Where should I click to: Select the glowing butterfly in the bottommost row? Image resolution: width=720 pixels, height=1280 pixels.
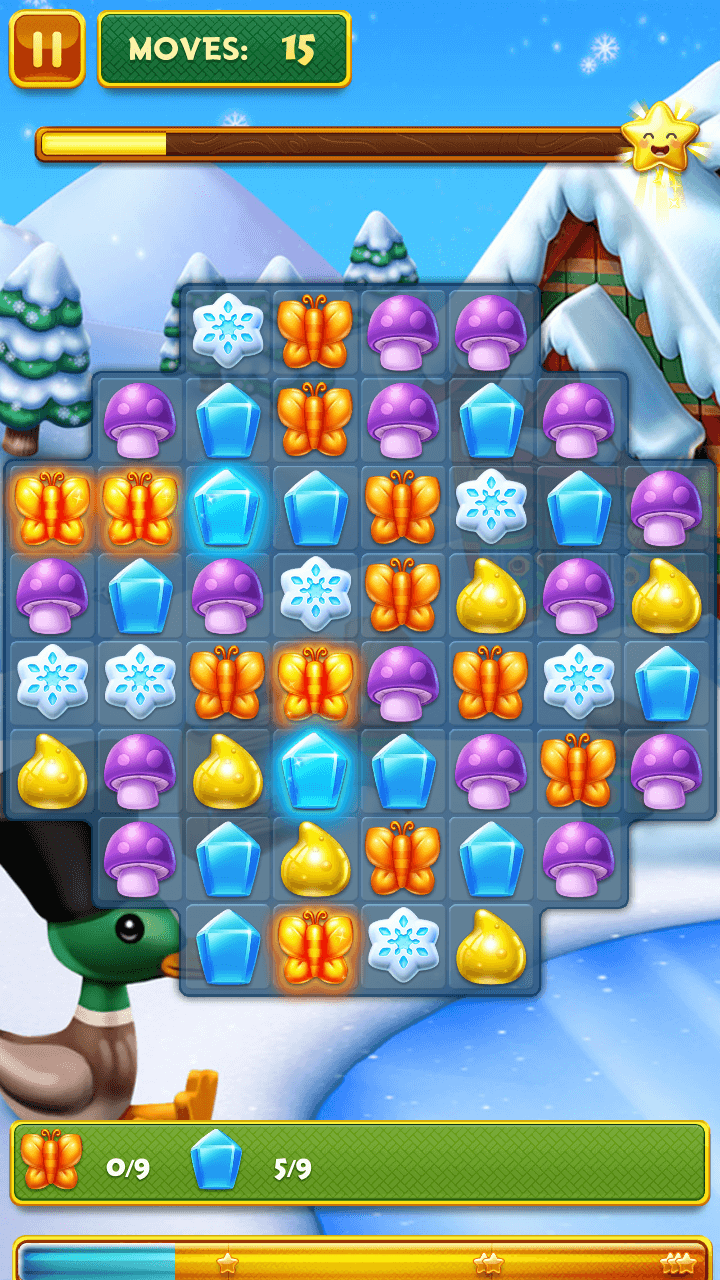315,947
